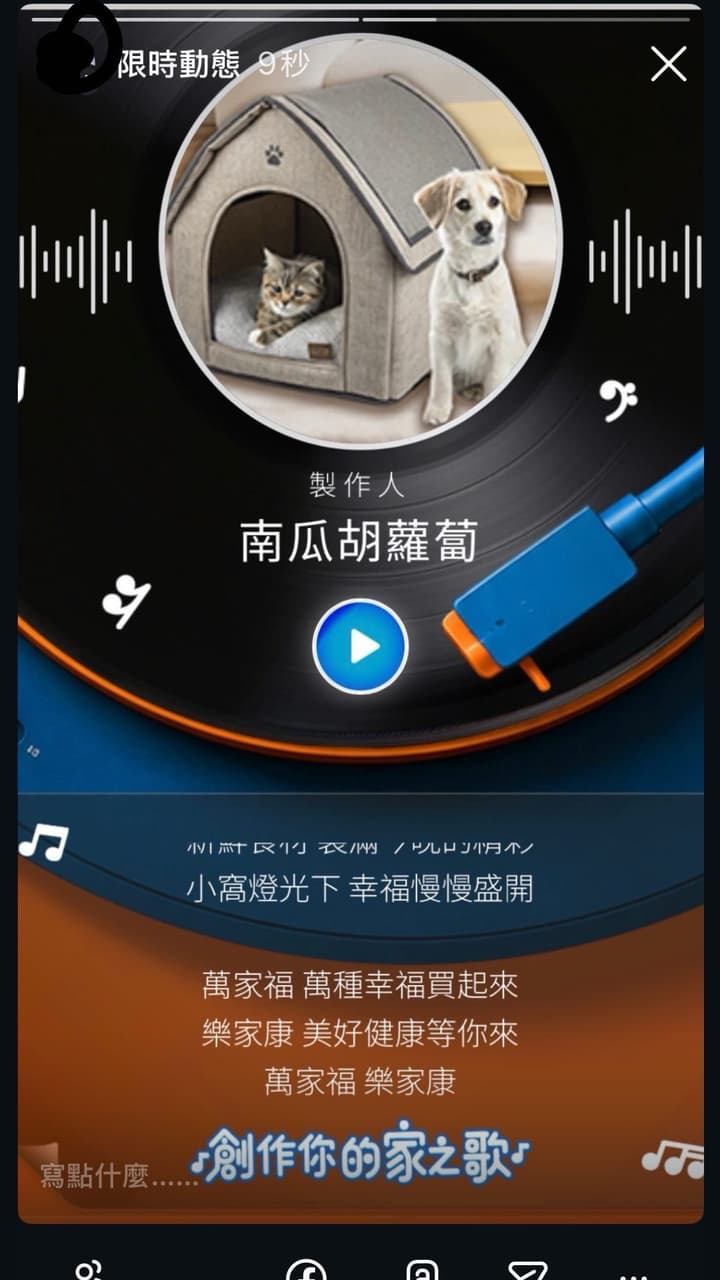Share the story to Facebook
Viewport: 720px width, 1280px height.
click(x=306, y=1270)
